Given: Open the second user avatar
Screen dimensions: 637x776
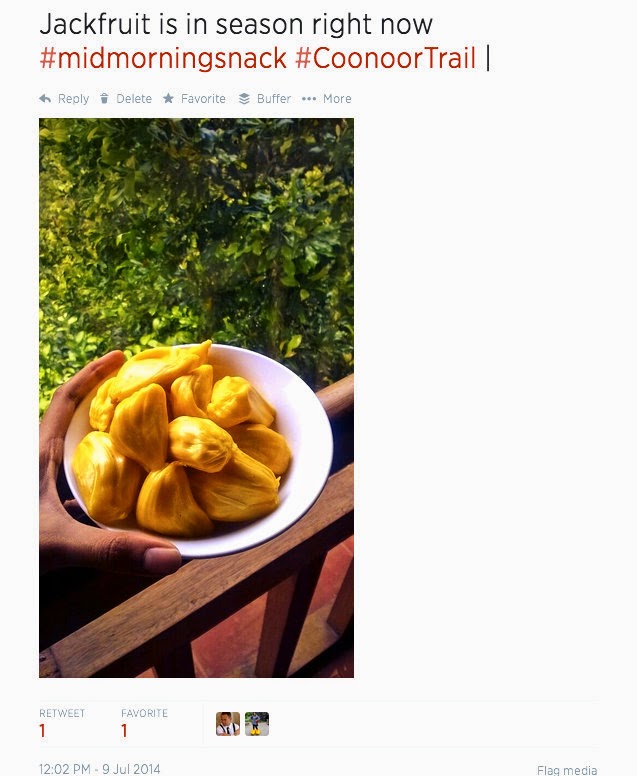Looking at the screenshot, I should point(257,724).
